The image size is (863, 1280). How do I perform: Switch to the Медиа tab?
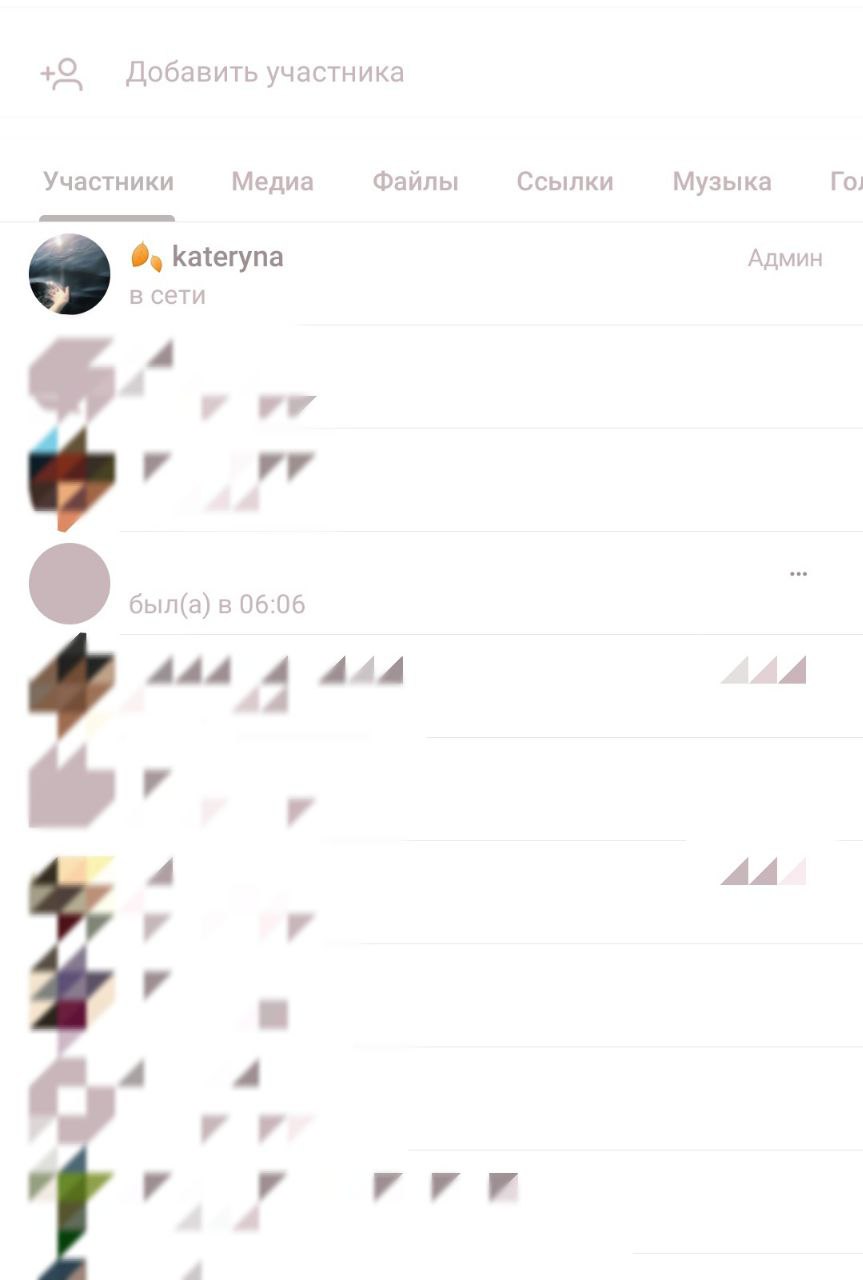272,182
